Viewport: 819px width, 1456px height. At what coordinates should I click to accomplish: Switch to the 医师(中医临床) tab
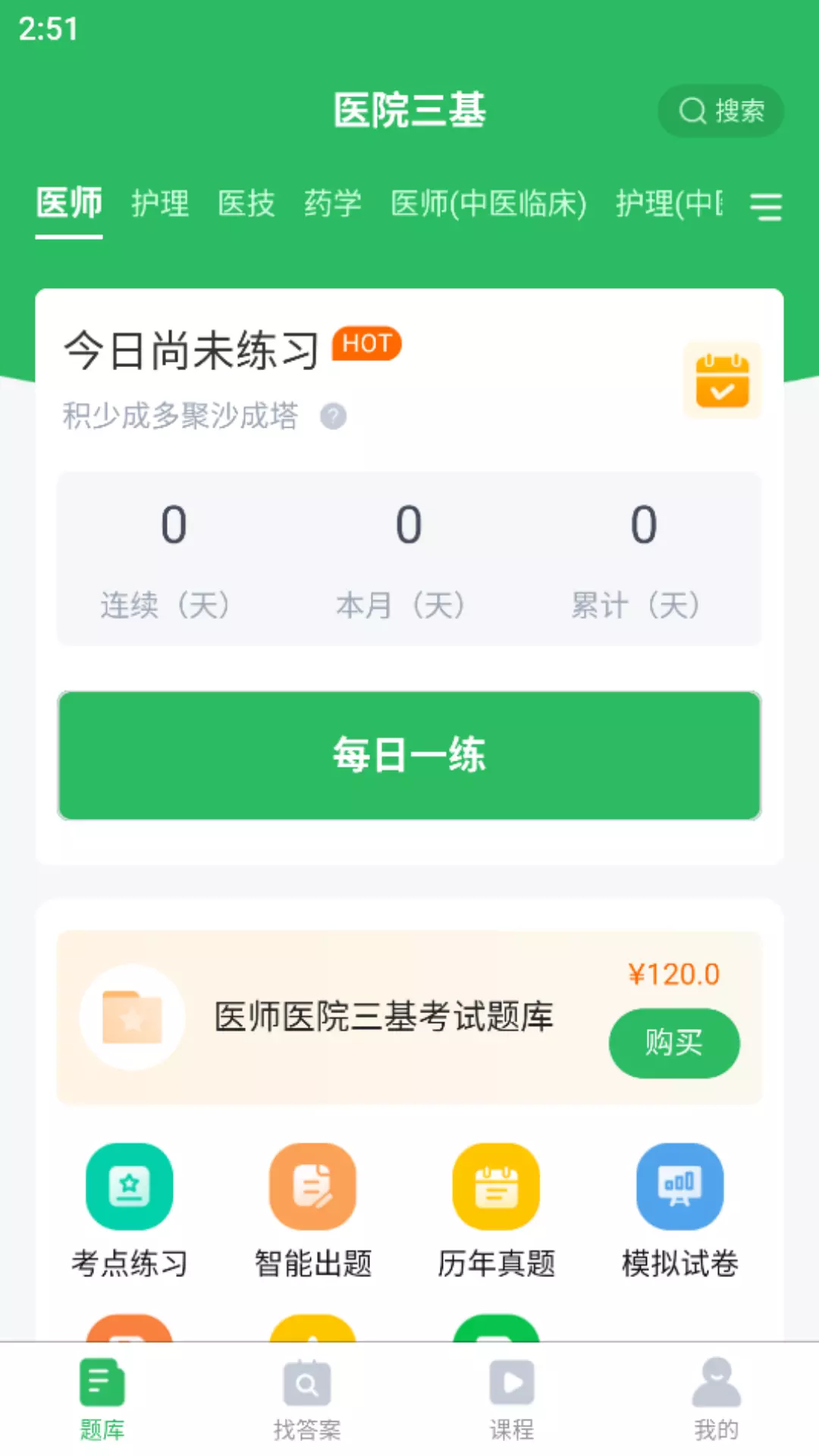(x=489, y=203)
